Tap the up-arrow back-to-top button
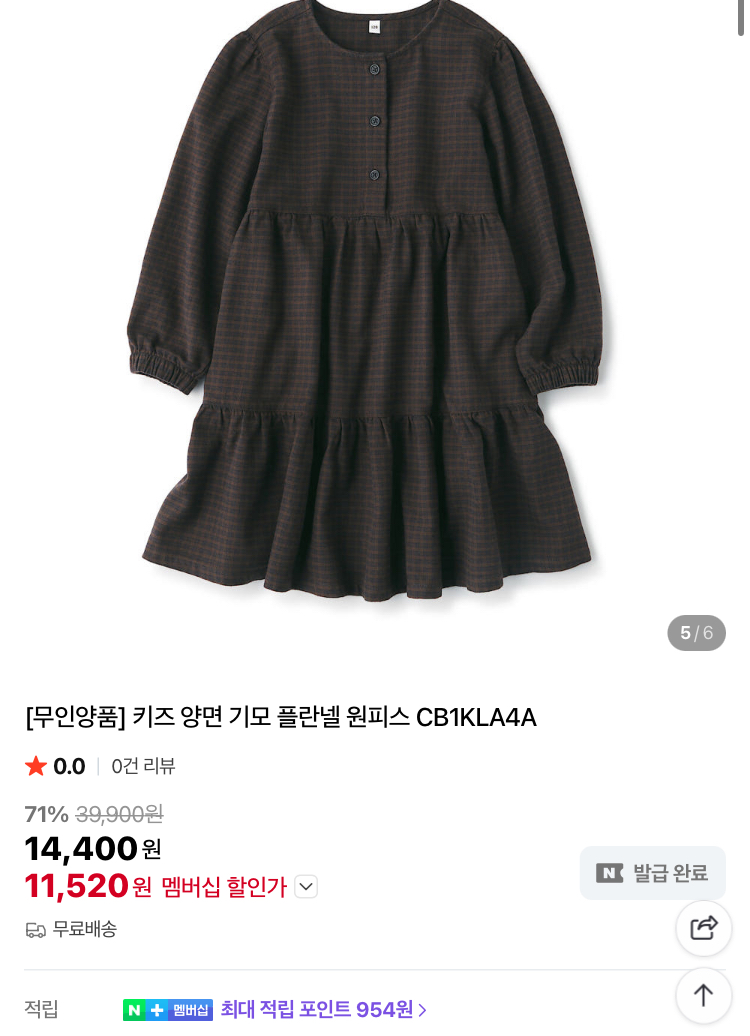The height and width of the screenshot is (1036, 750). point(704,995)
